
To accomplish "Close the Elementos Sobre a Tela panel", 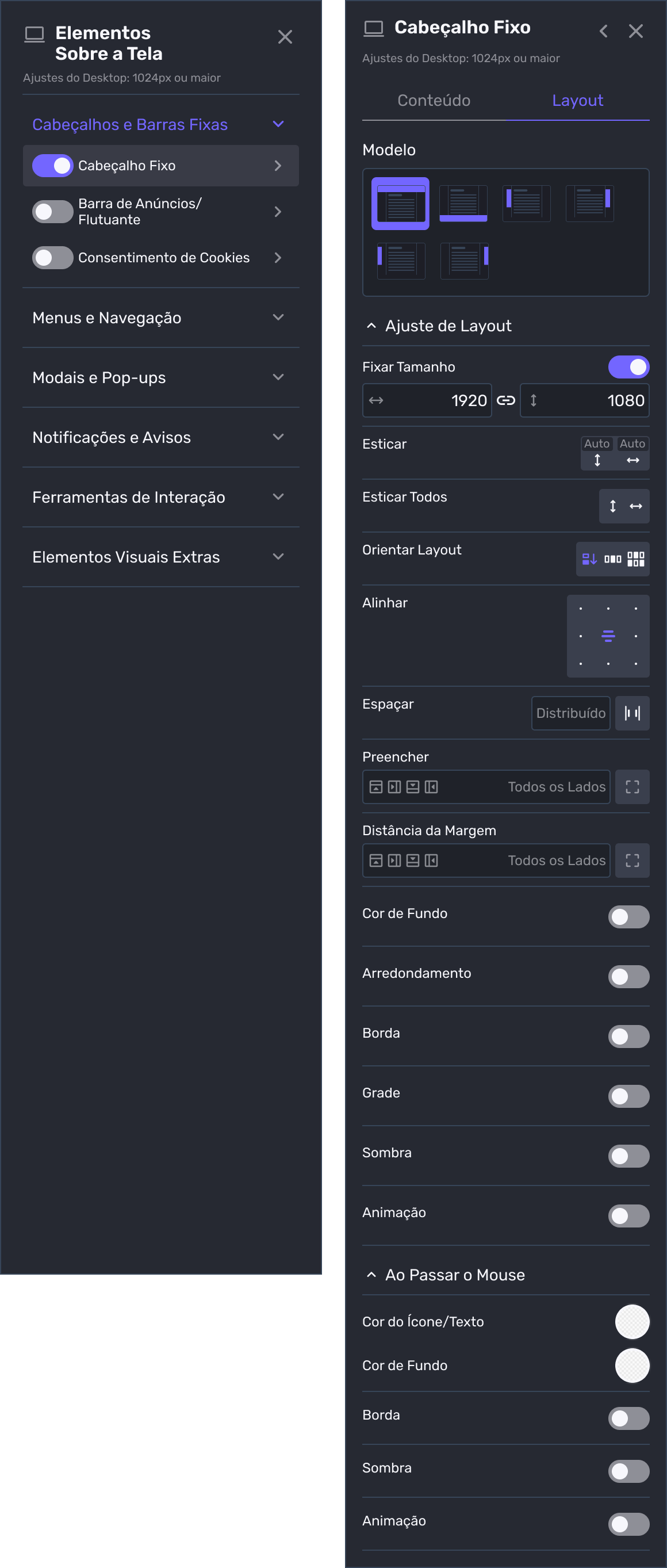I will tap(285, 37).
